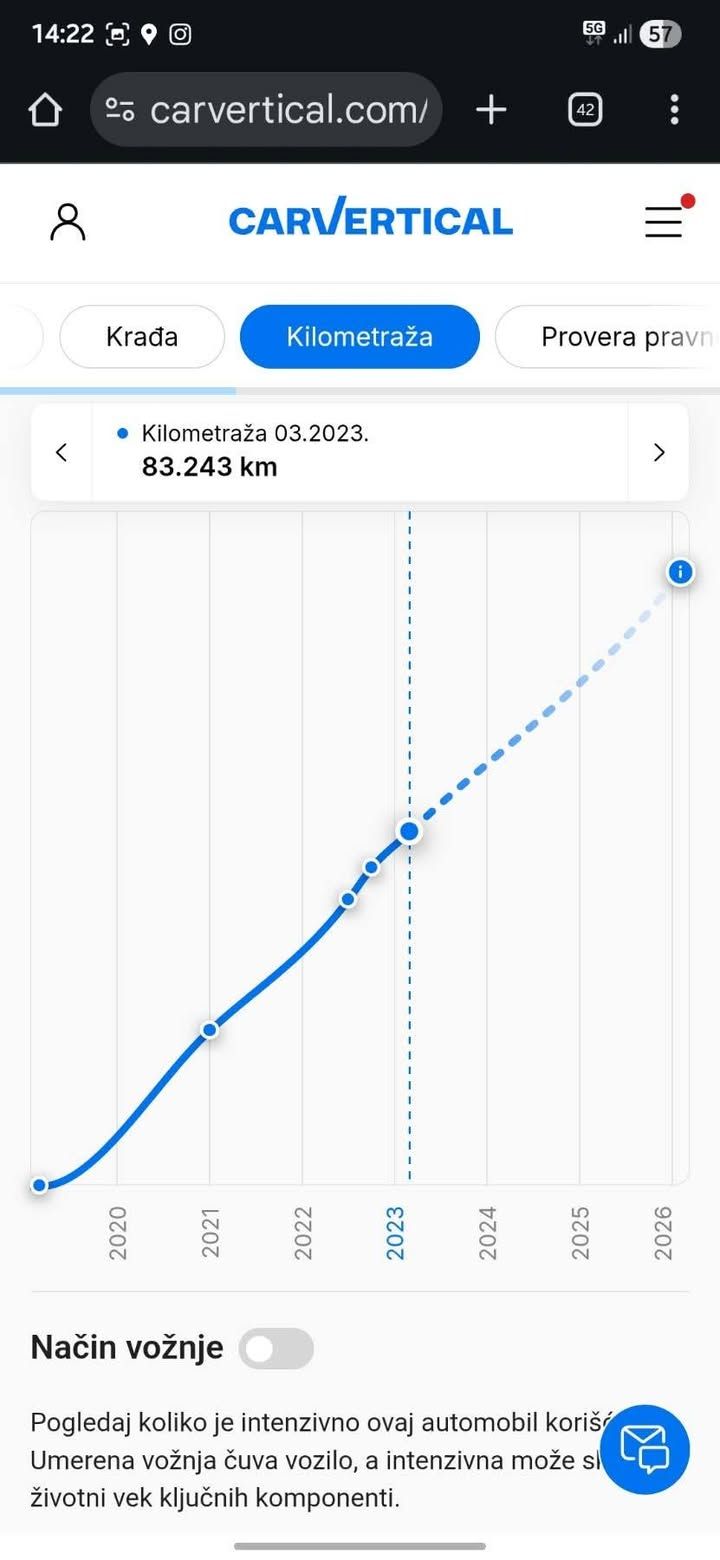This screenshot has width=720, height=1560.
Task: Switch to the Krađa section
Action: [142, 337]
